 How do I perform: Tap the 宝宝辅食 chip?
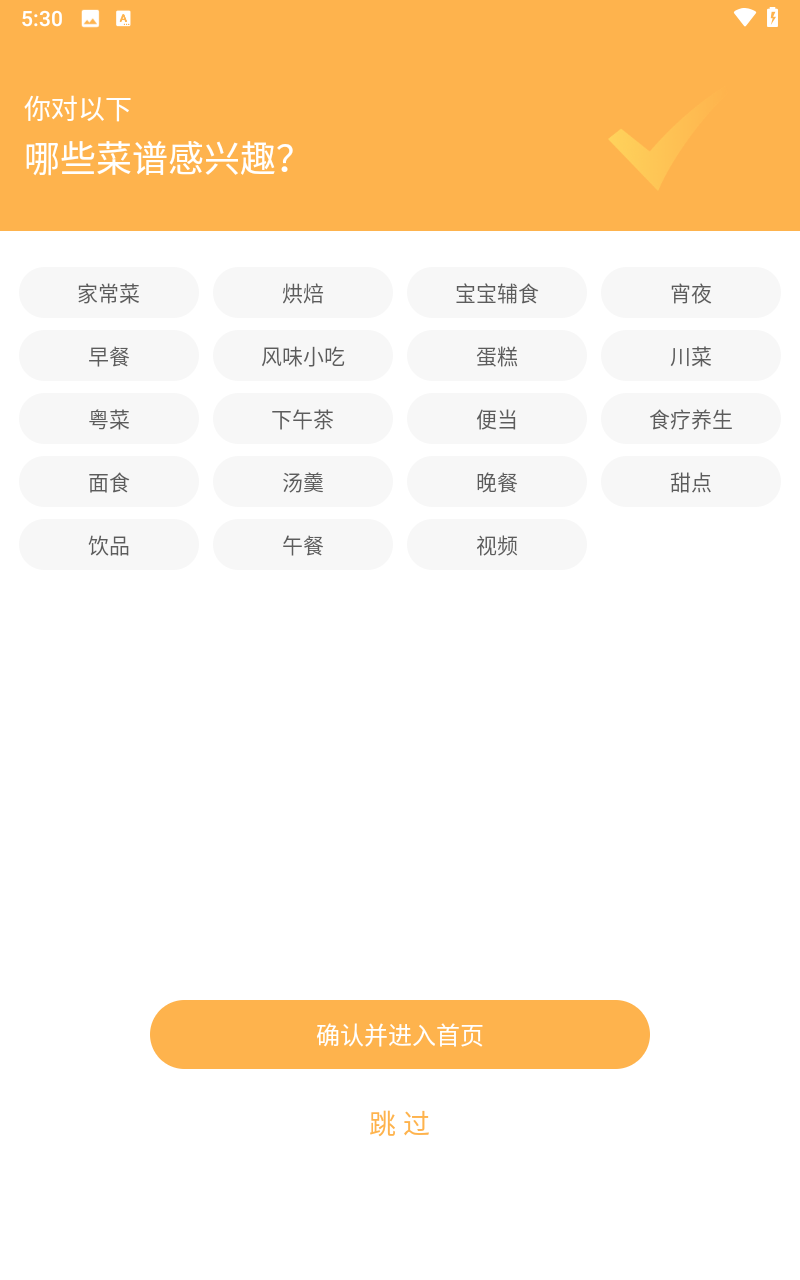[497, 293]
